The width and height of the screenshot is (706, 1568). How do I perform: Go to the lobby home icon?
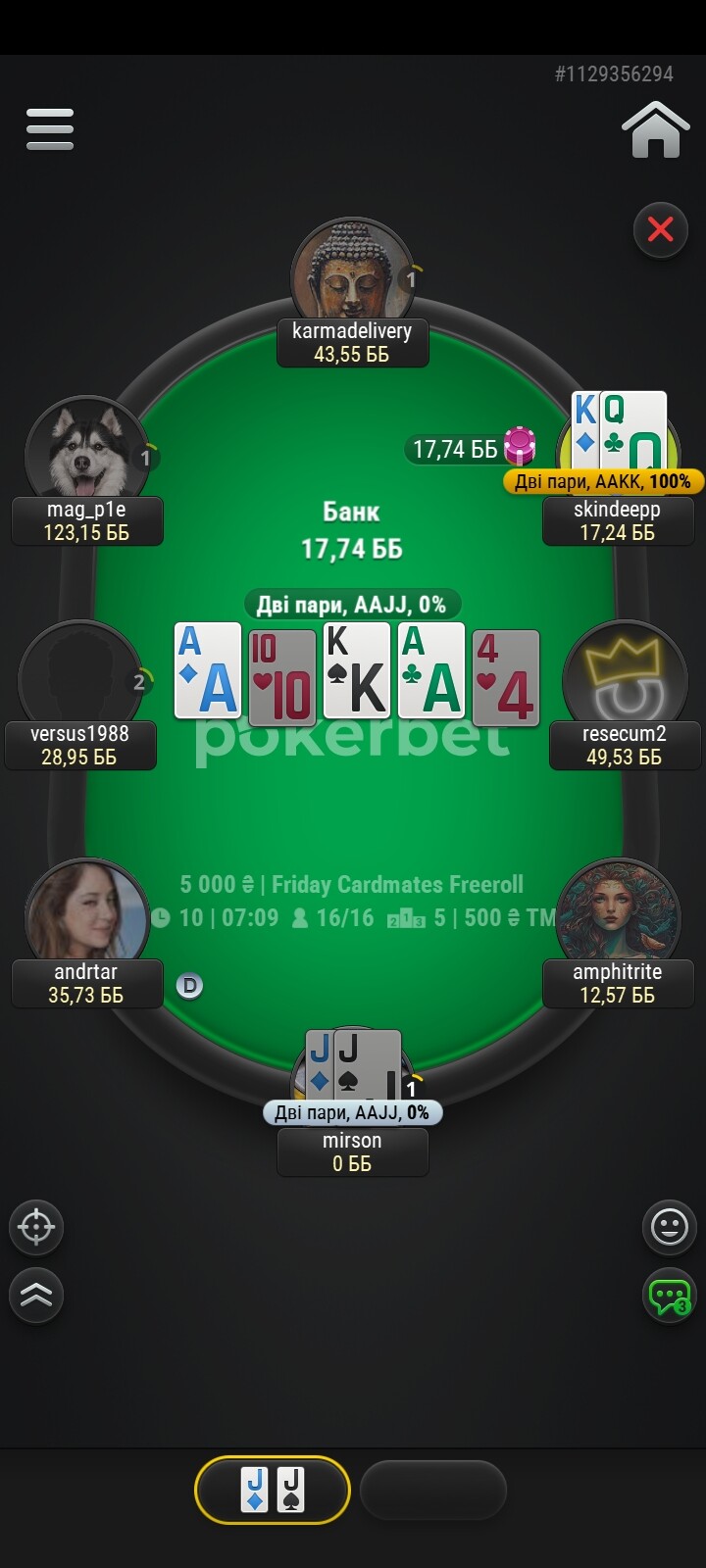tap(655, 129)
